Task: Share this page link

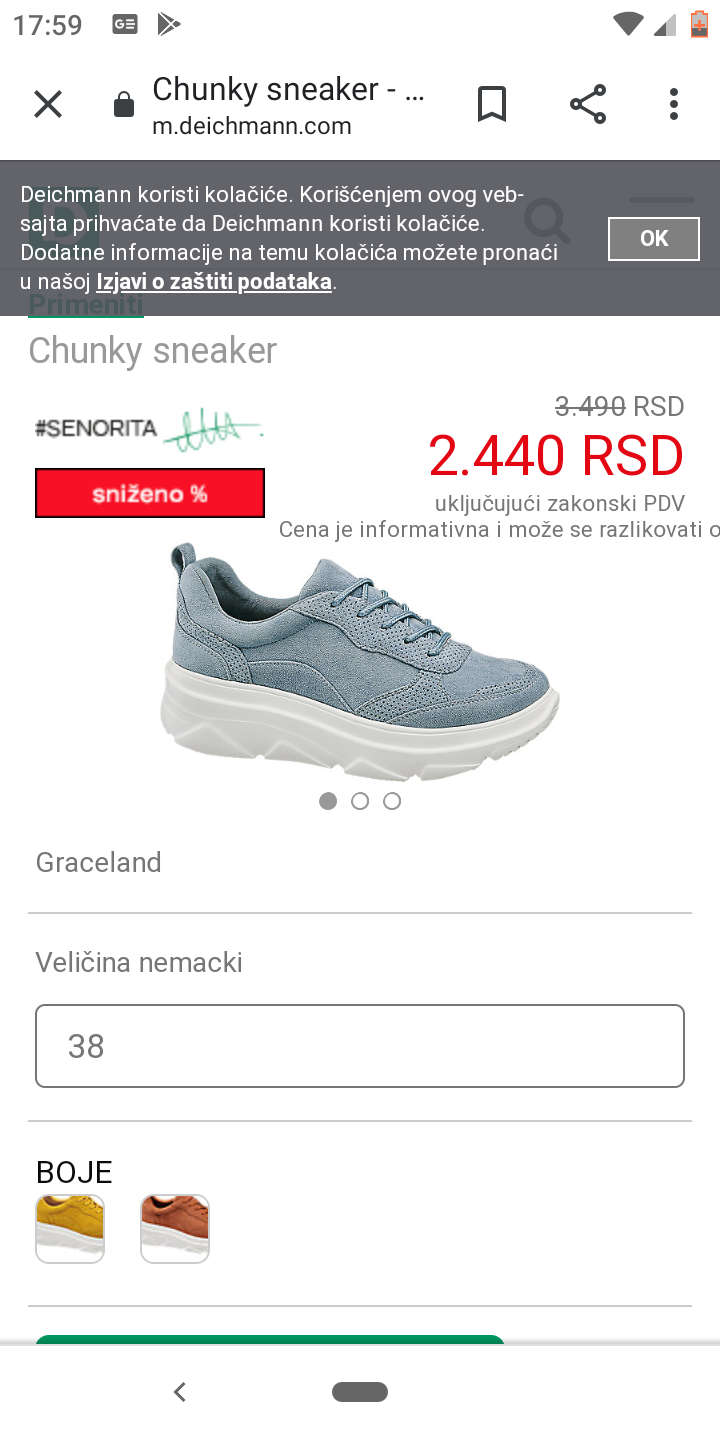Action: [588, 104]
